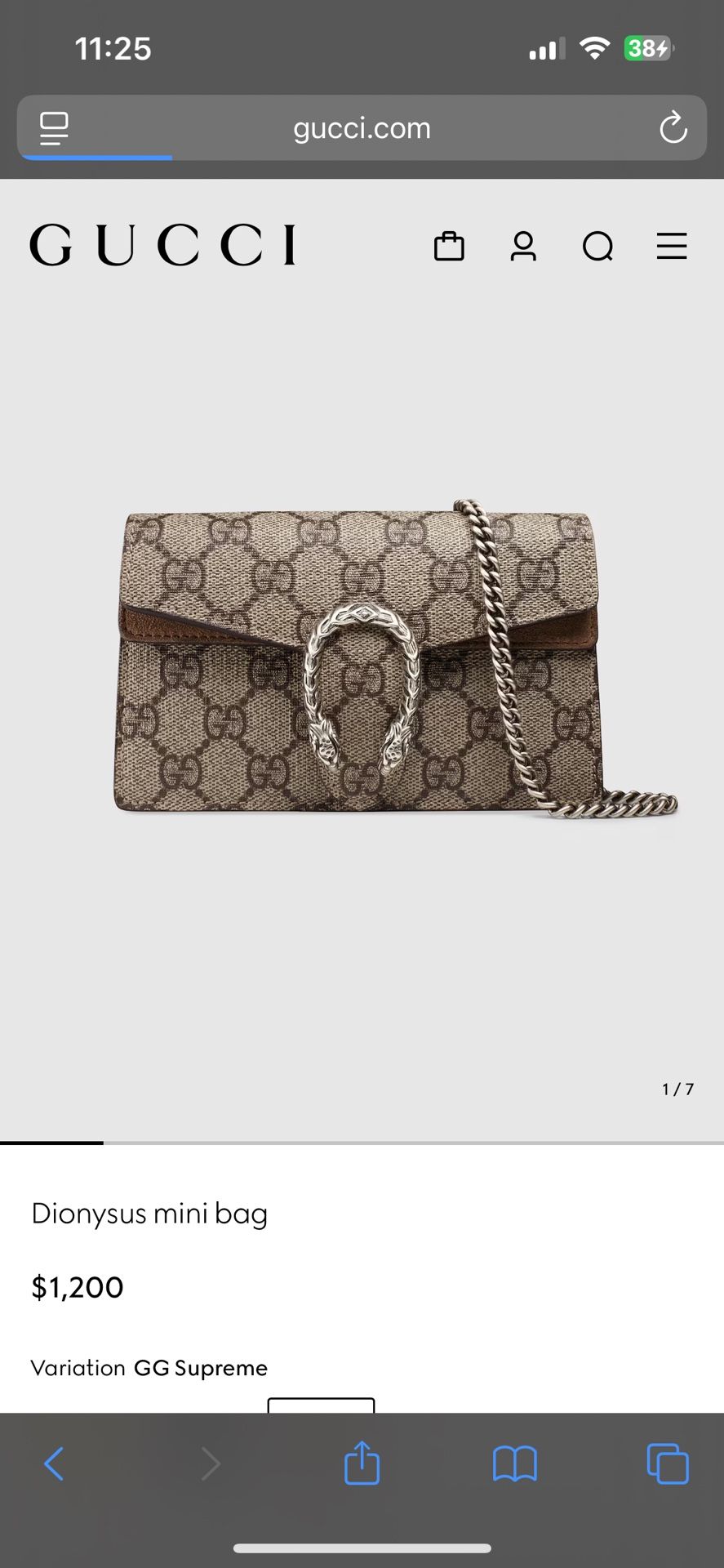Screen dimensions: 724x1568
Task: Tap the GUCCI logo
Action: tap(162, 244)
